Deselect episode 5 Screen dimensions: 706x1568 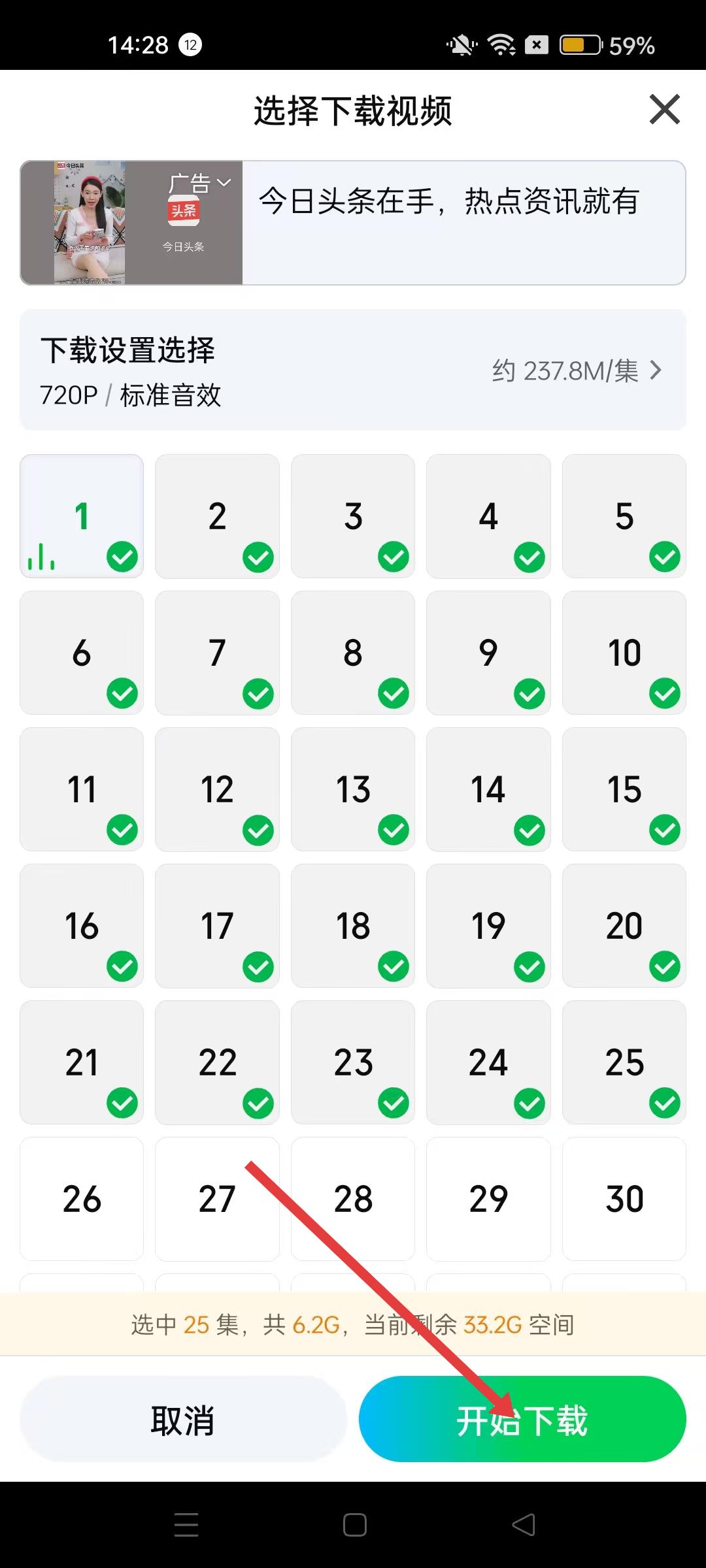point(624,516)
